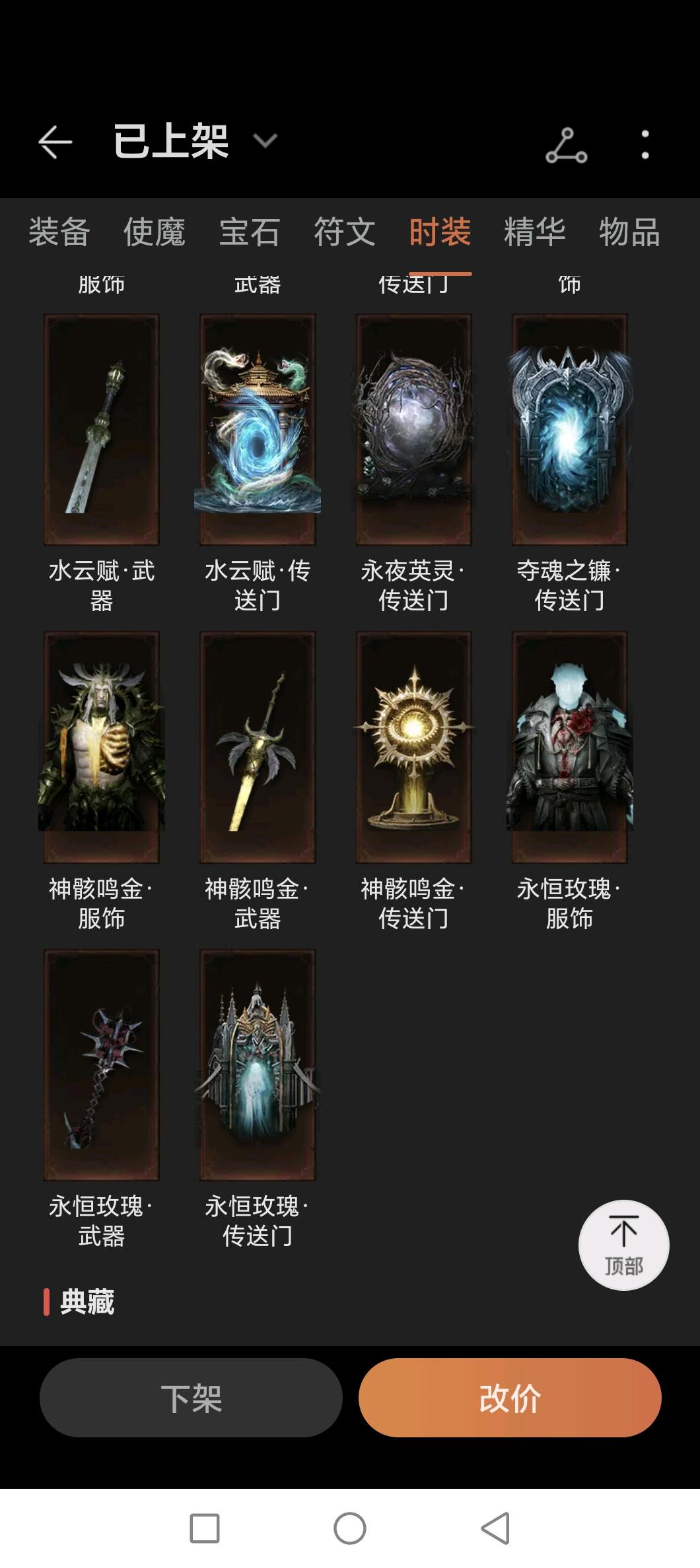Select the 永夜英灵·传送门 item

point(413,430)
